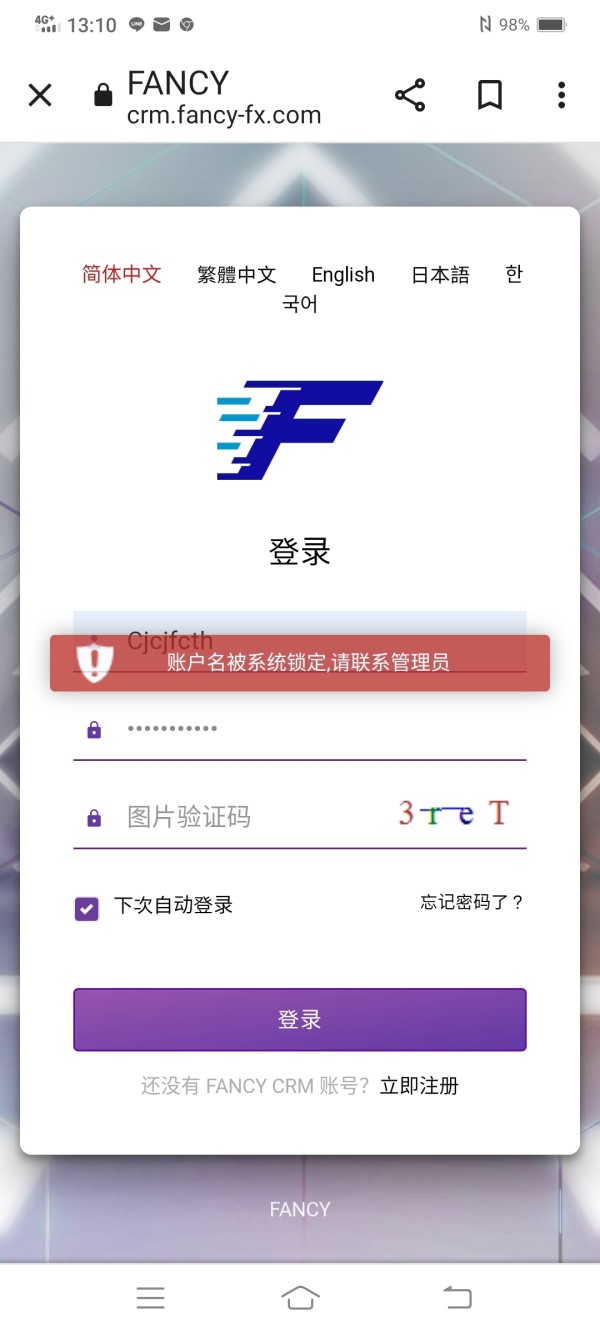
Task: Open the browser overflow menu
Action: click(561, 96)
